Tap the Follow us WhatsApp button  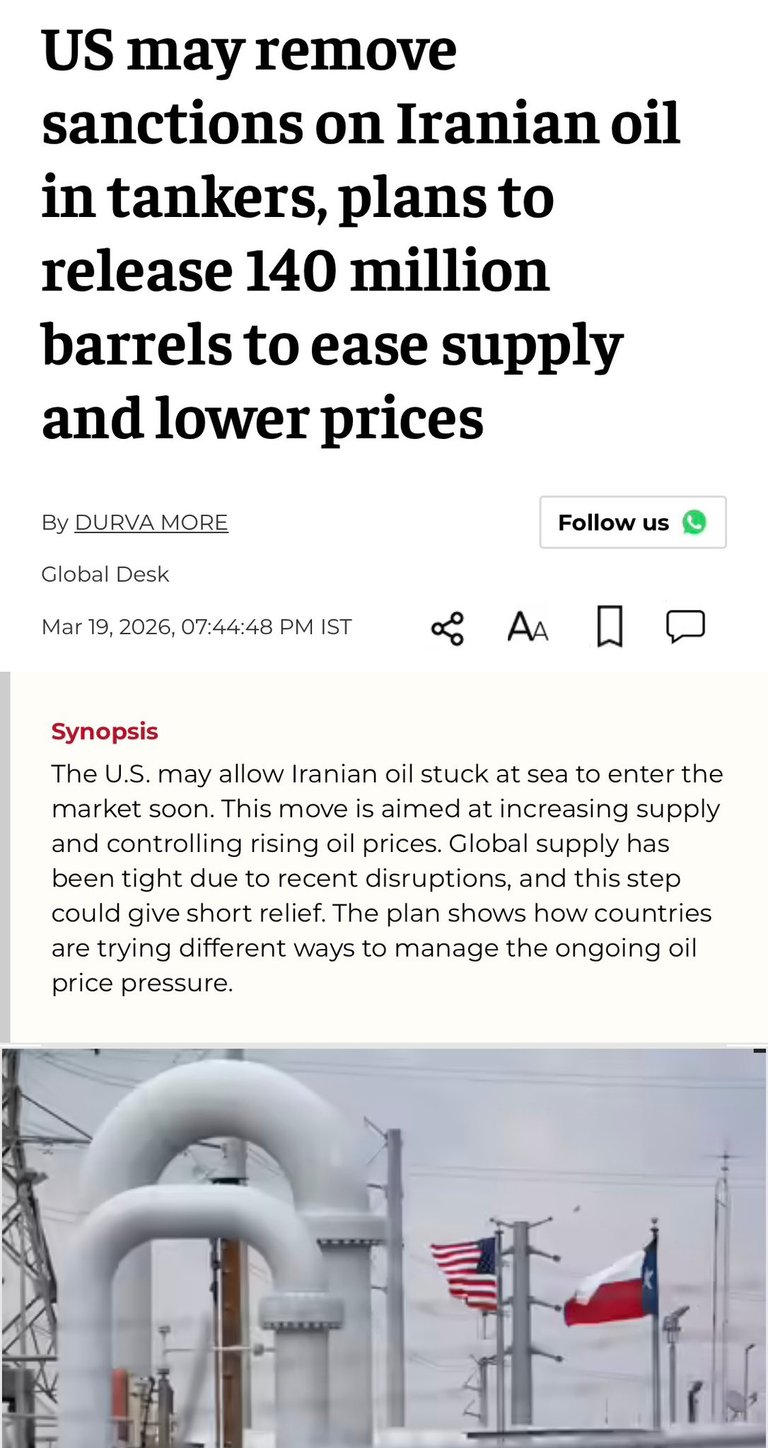632,522
